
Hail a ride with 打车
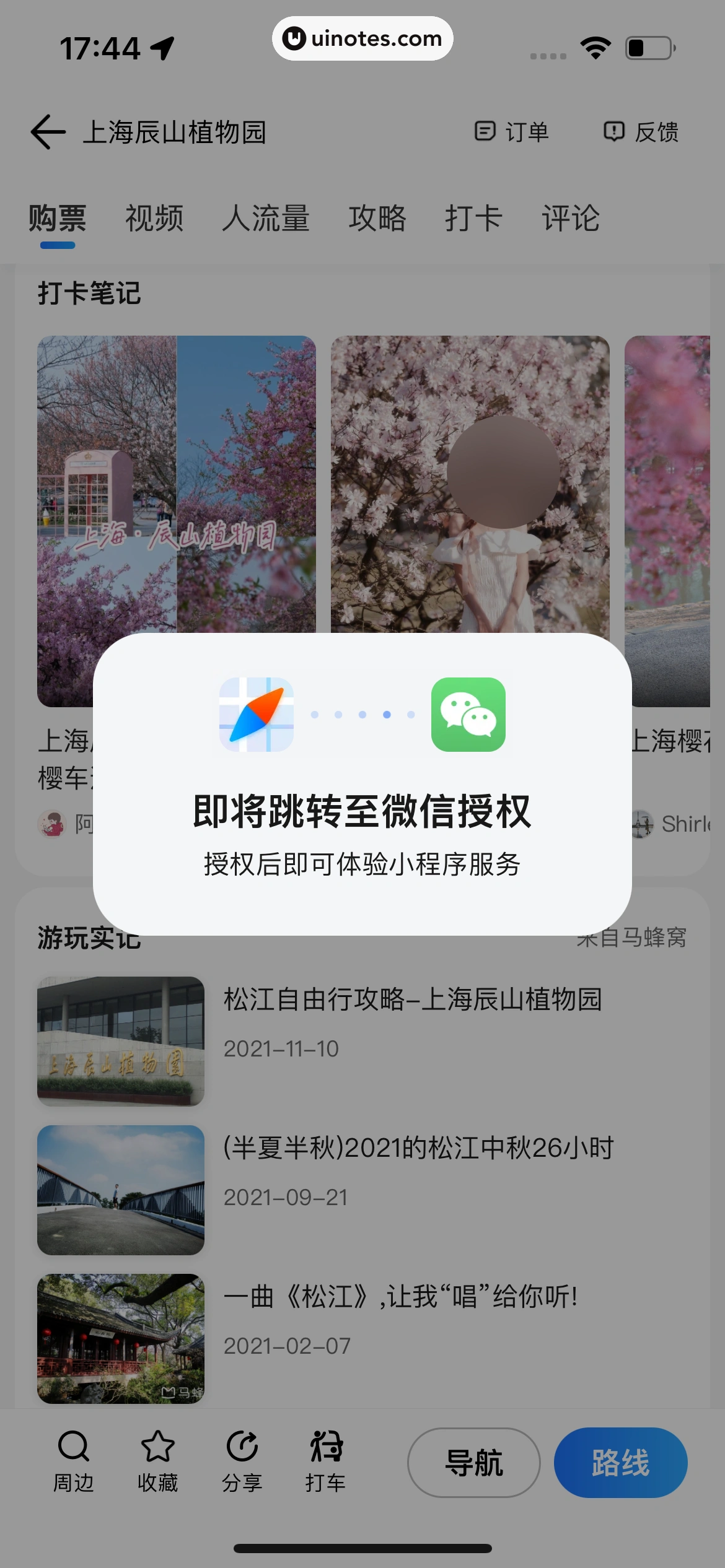[x=325, y=1461]
